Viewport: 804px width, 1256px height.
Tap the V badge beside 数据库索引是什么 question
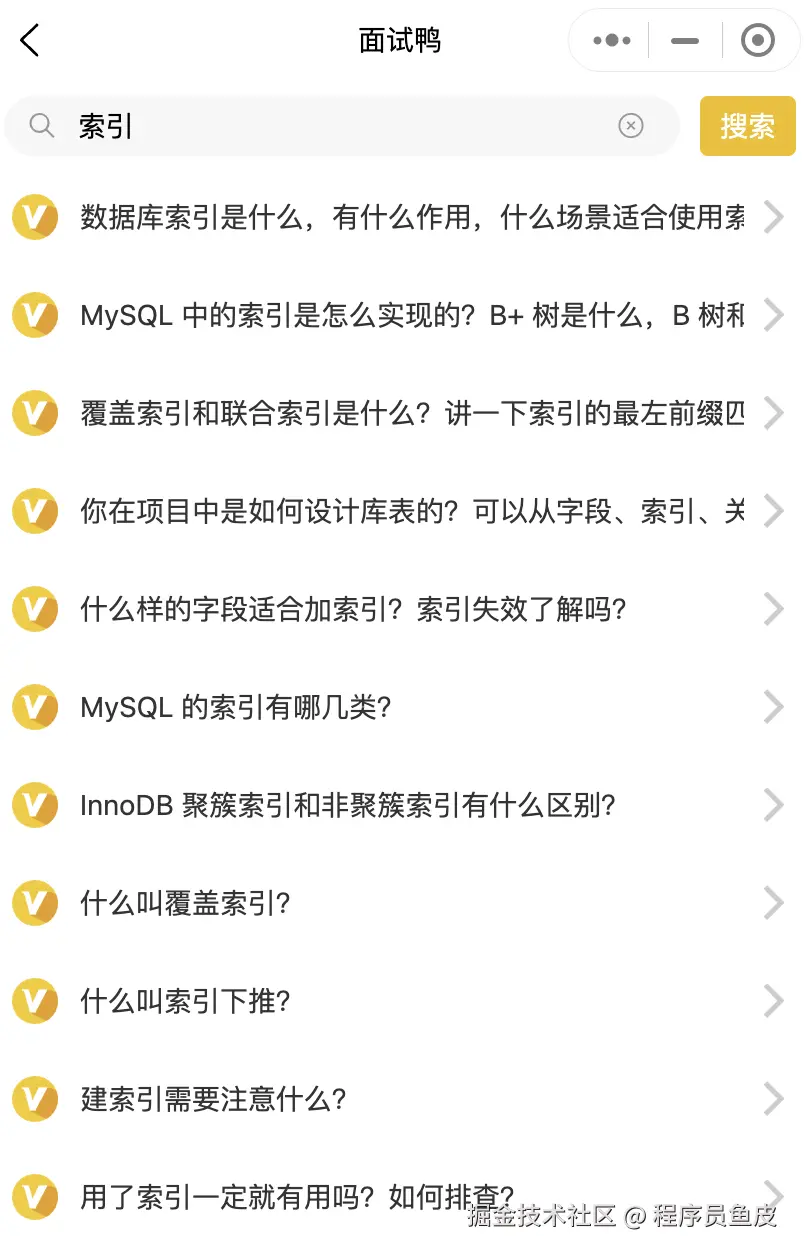tap(35, 217)
